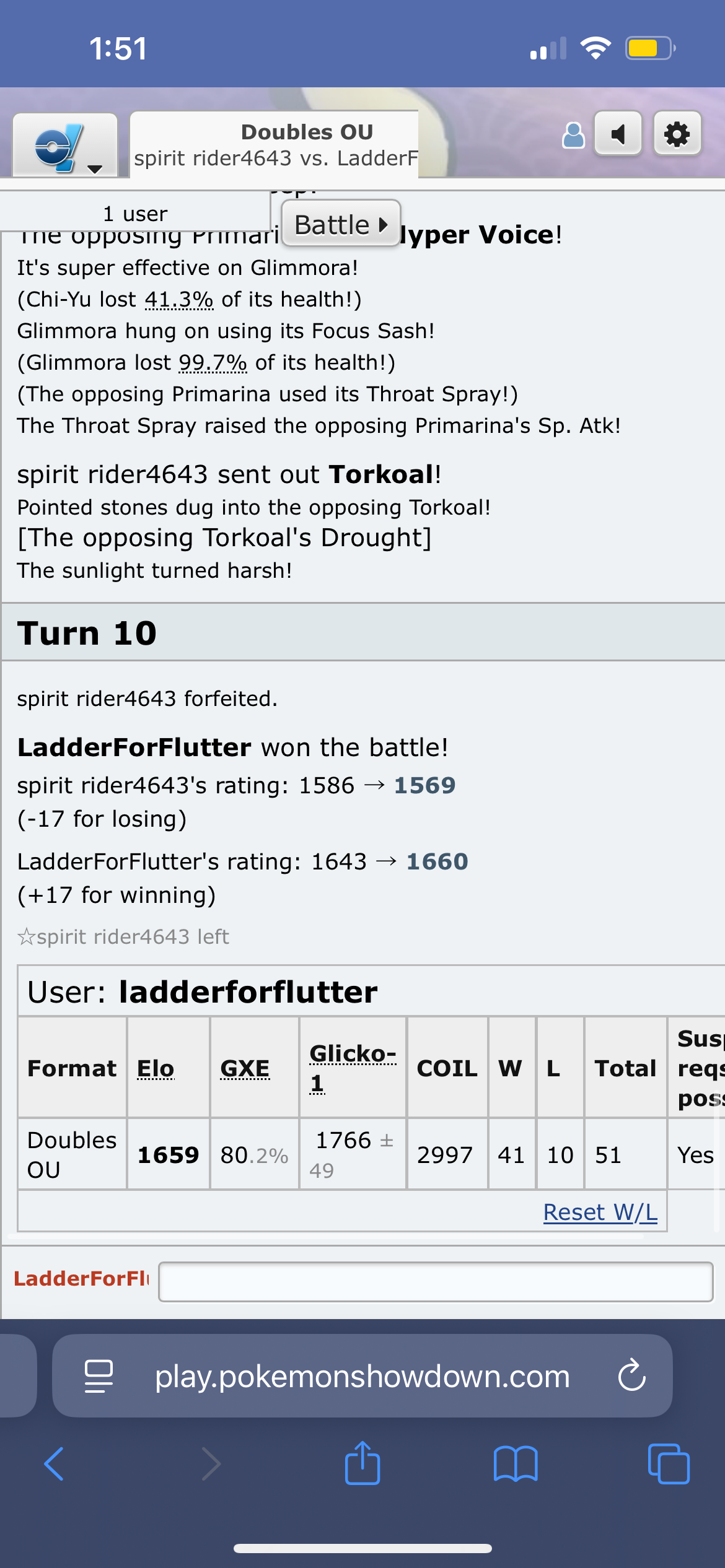Tap the LadderForFlutter username beside chat box
The width and height of the screenshot is (725, 1568).
pos(81,1279)
